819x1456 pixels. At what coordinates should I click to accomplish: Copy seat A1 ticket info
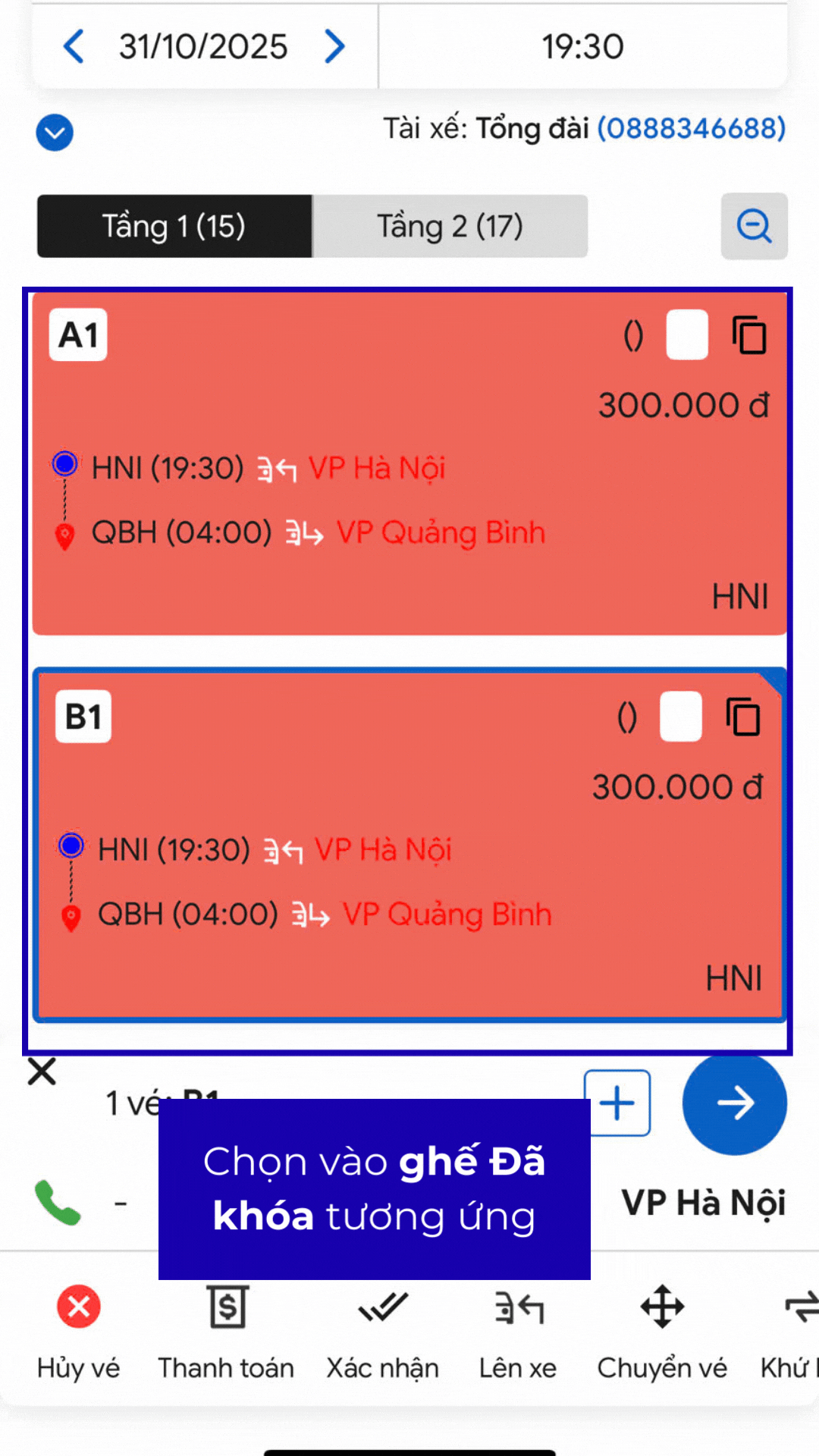749,335
